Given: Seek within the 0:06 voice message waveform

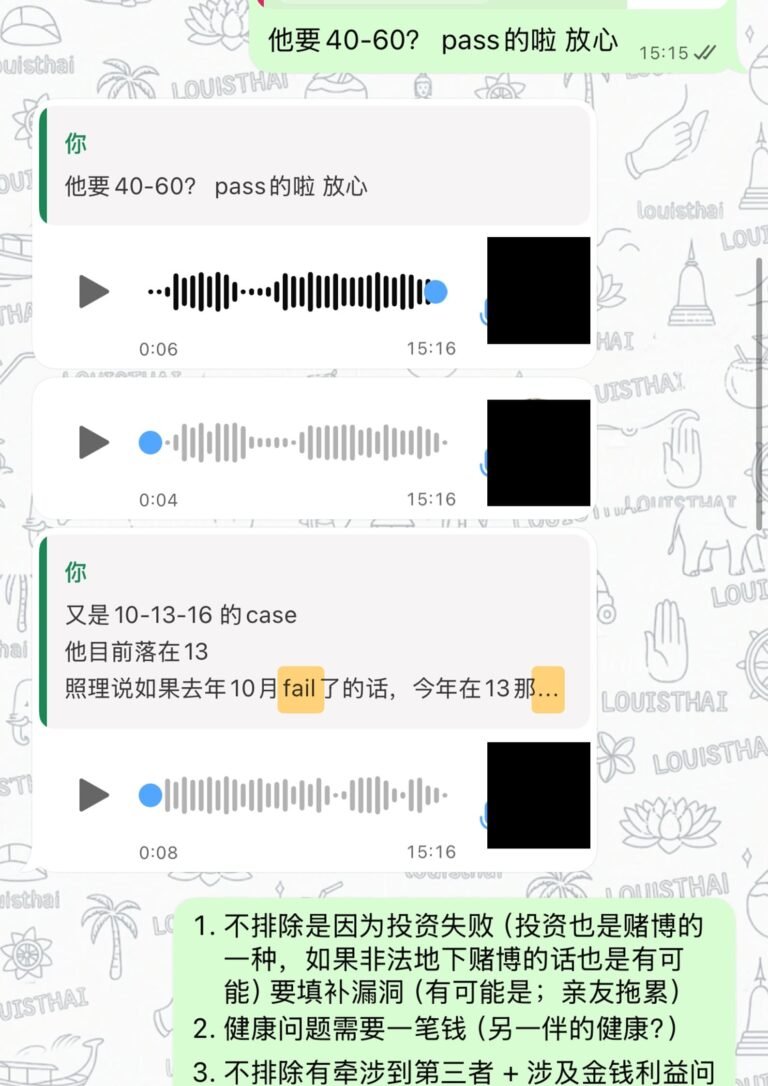Looking at the screenshot, I should pyautogui.click(x=290, y=292).
